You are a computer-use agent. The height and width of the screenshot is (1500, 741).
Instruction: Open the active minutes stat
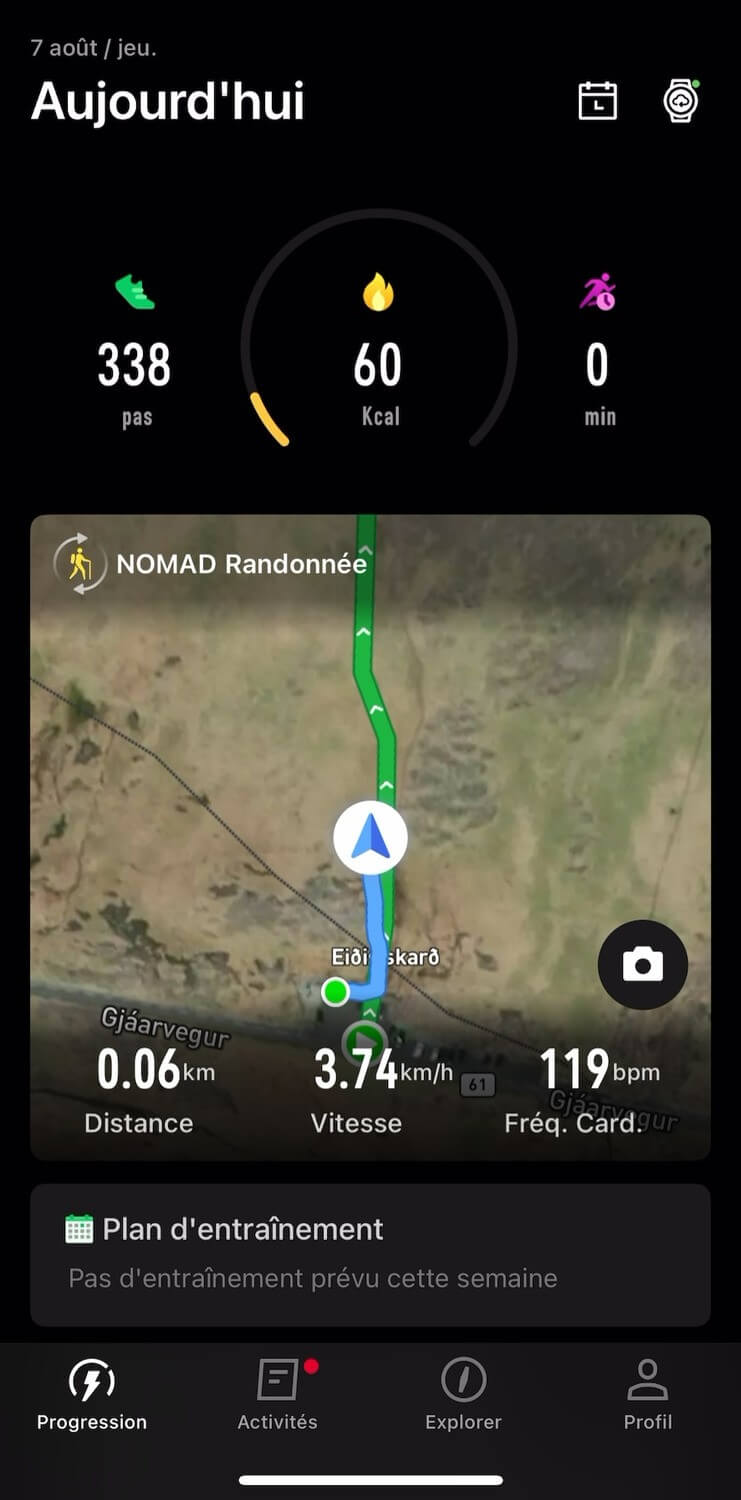tap(598, 353)
